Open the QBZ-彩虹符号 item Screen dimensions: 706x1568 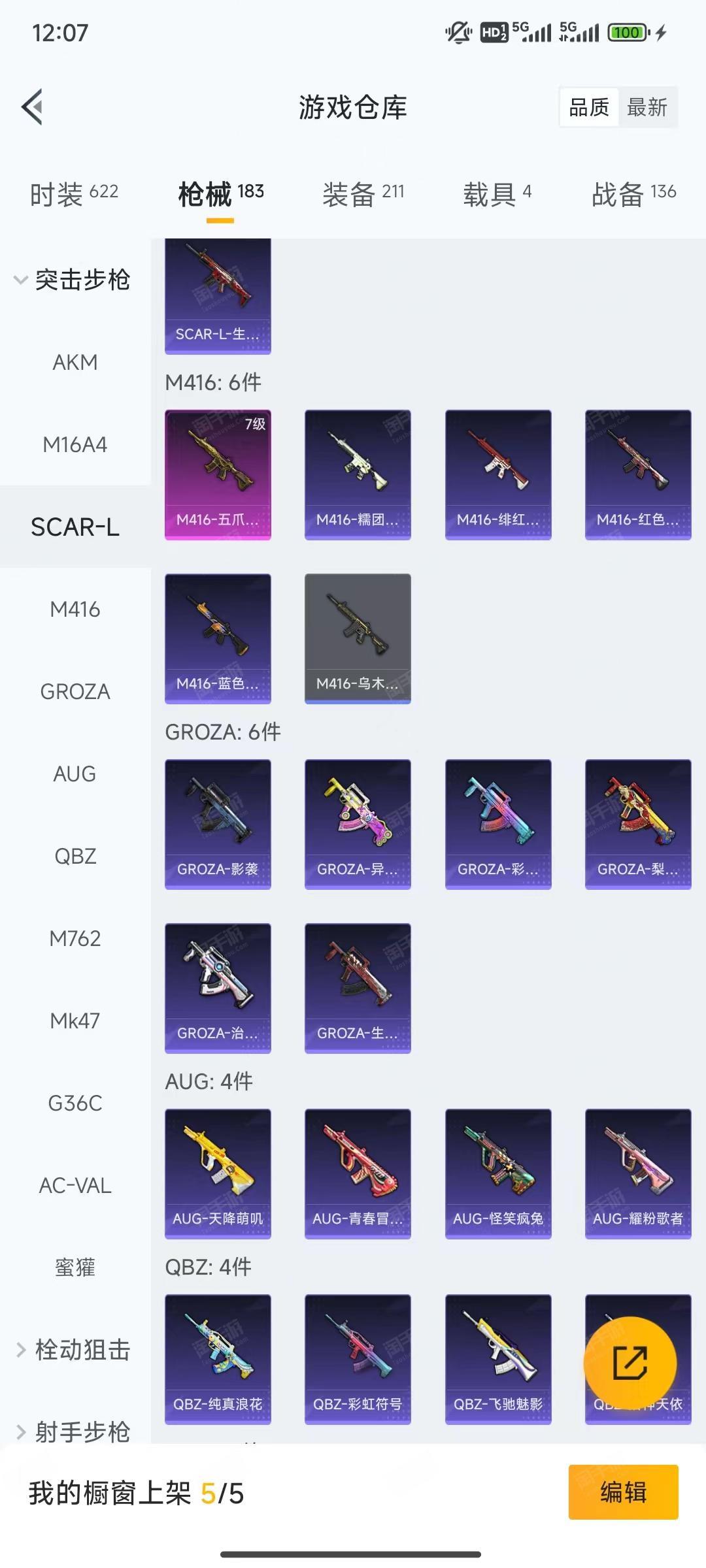click(x=358, y=1360)
